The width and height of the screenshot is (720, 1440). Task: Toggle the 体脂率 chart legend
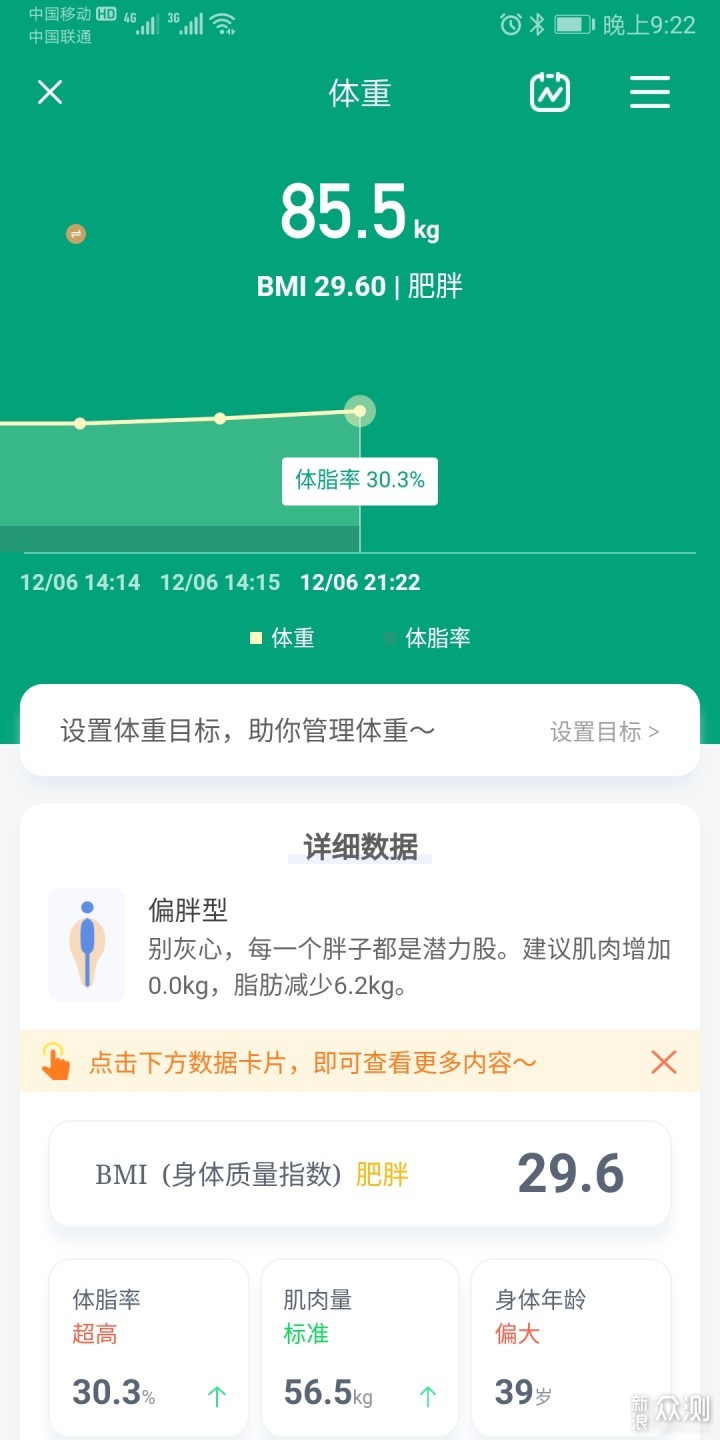(x=428, y=638)
